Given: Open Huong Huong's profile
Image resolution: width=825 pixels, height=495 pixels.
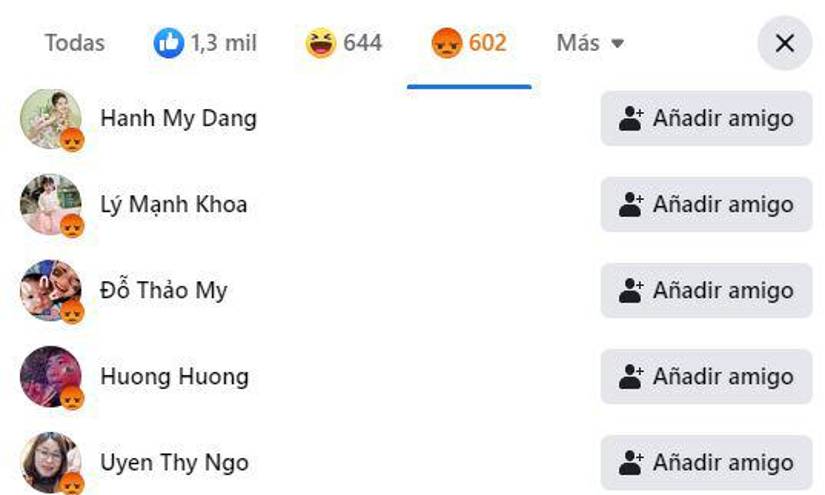Looking at the screenshot, I should tap(174, 377).
